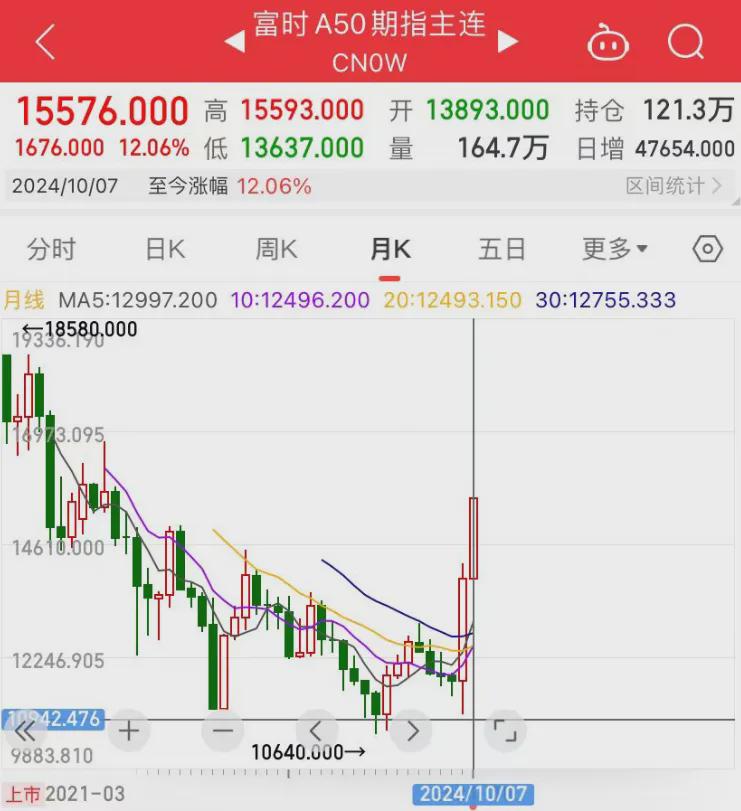Viewport: 741px width, 811px height.
Task: Switch to the next contract with right triangle
Action: point(507,41)
